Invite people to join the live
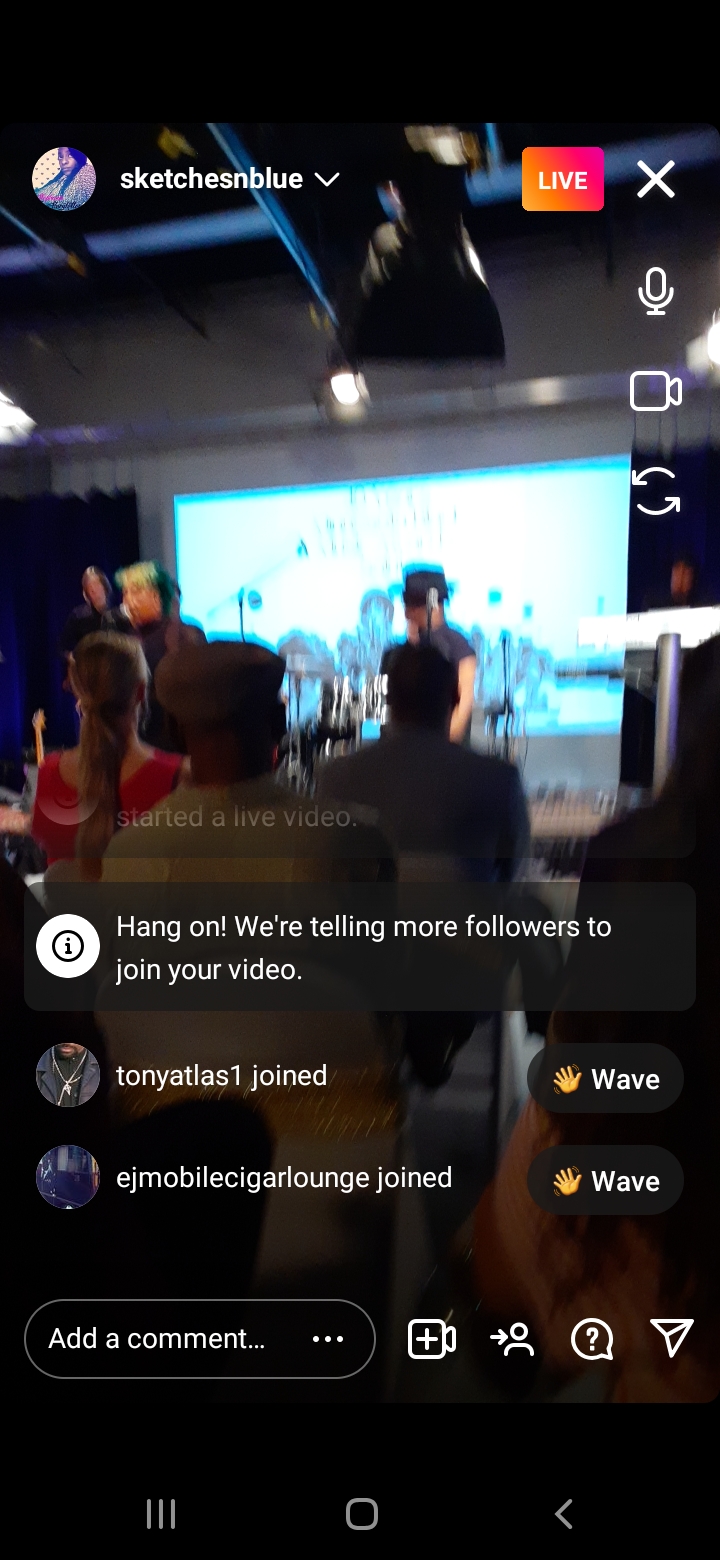This screenshot has height=1560, width=720. tap(512, 1339)
